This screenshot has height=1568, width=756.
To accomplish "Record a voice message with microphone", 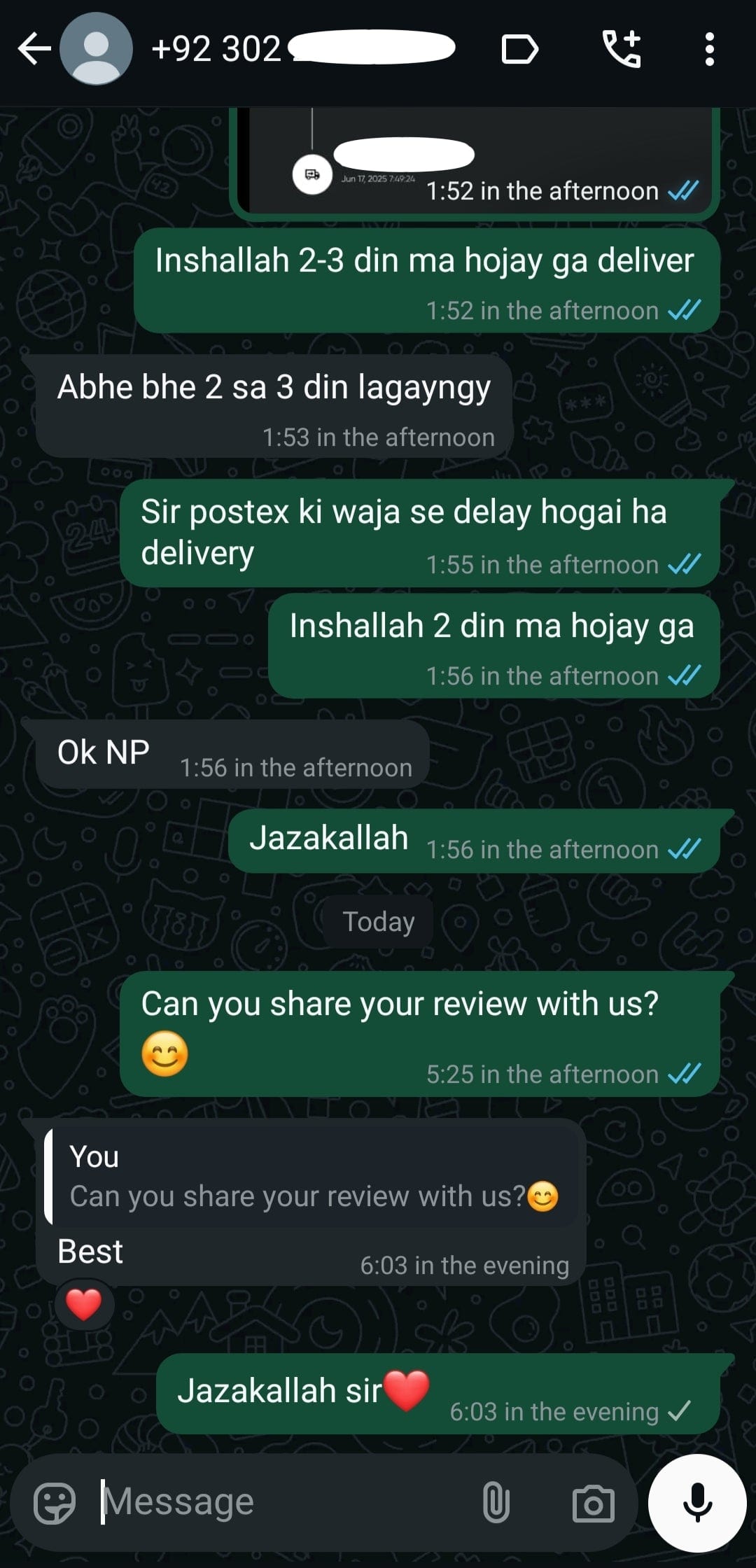I will (x=697, y=1503).
